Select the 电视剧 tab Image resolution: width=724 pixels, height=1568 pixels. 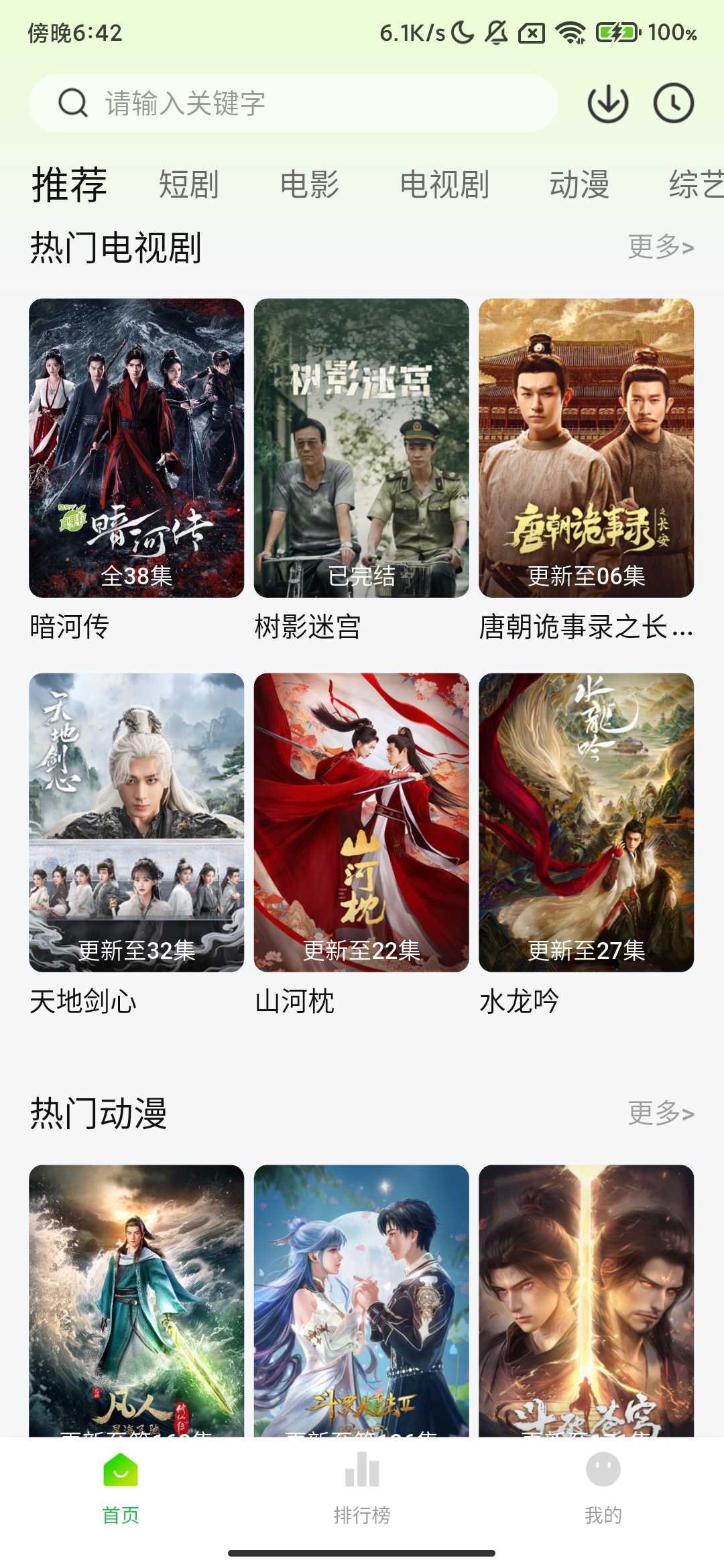(x=444, y=185)
